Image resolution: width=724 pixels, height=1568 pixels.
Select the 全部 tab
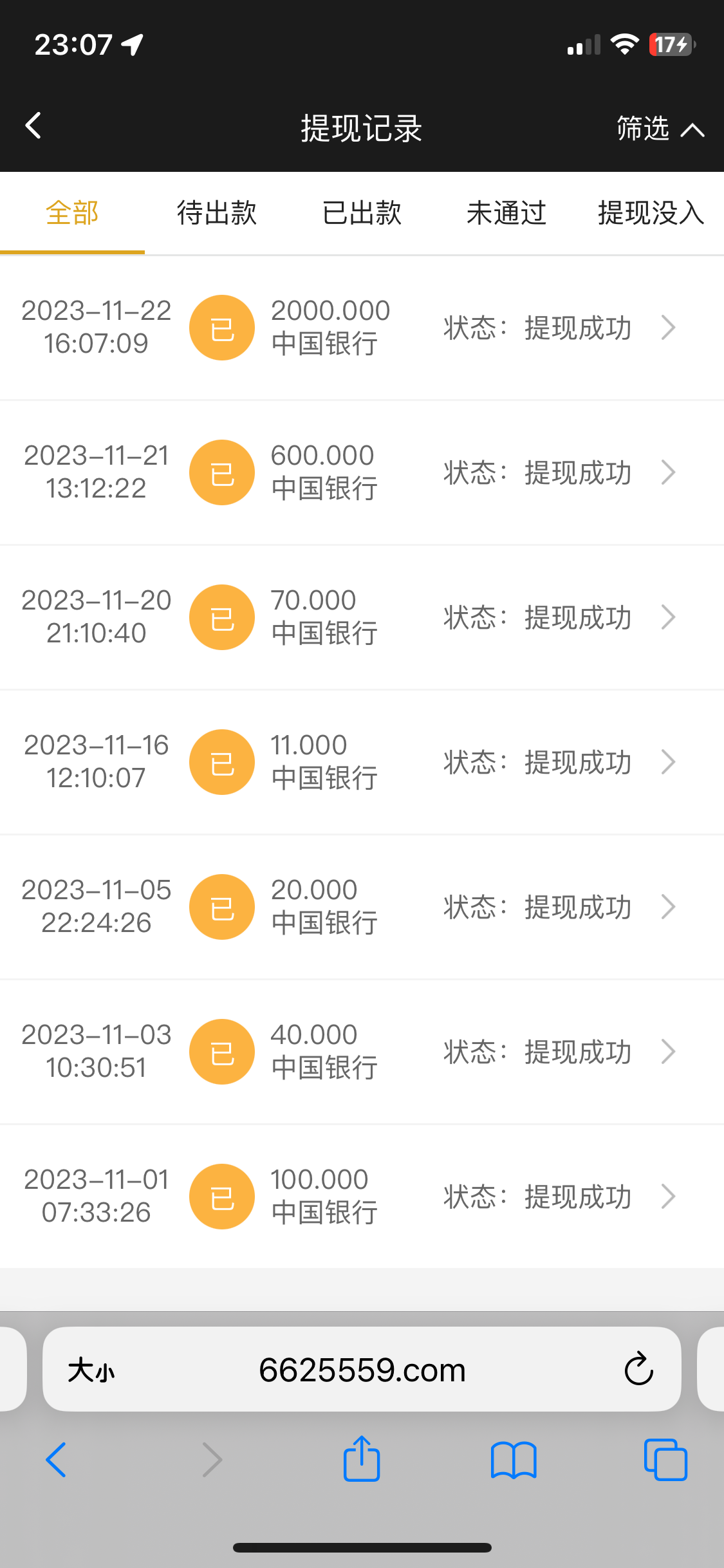[x=72, y=213]
